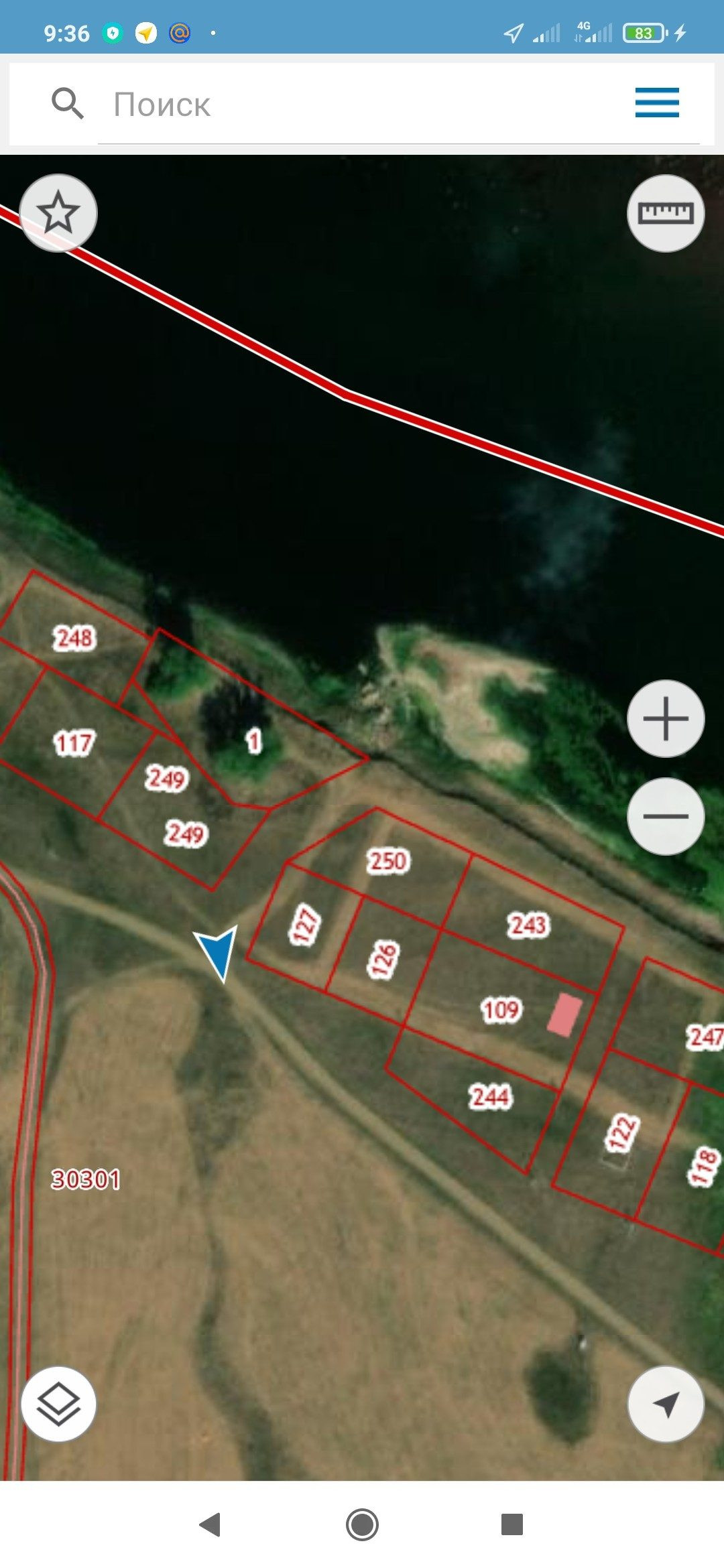Zoom in on the map
Screen dimensions: 724x1568
pos(665,719)
